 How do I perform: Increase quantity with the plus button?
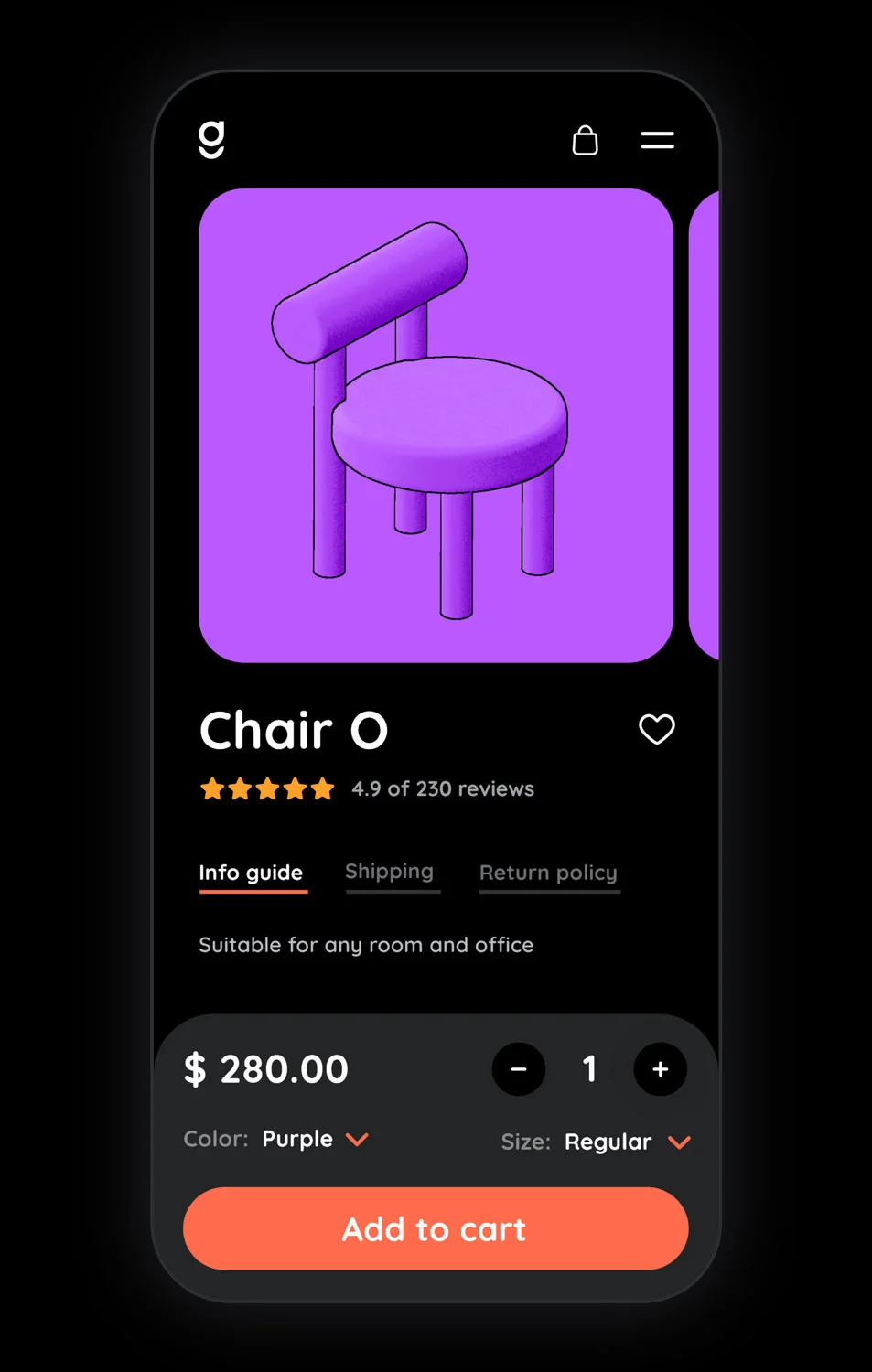click(660, 1068)
